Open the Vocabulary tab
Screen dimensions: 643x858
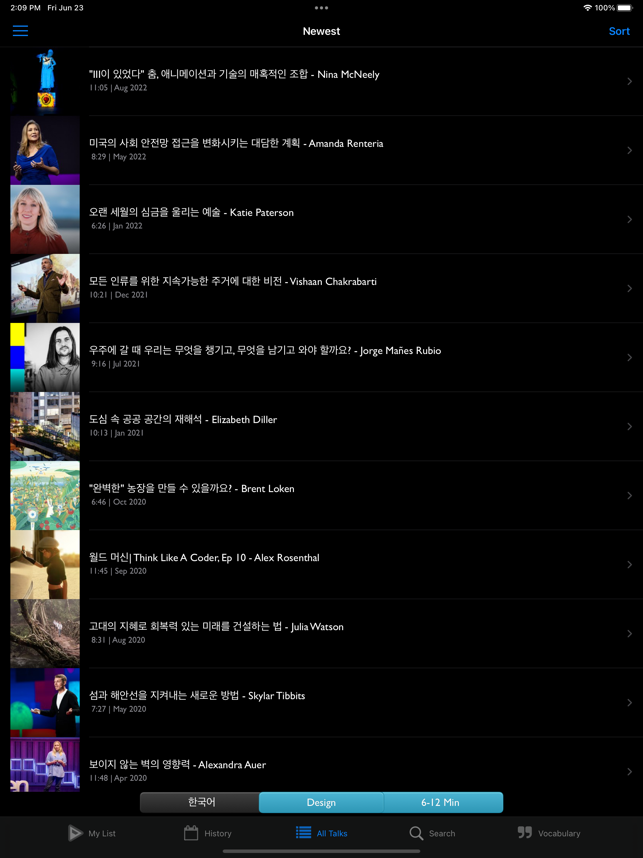coord(548,833)
